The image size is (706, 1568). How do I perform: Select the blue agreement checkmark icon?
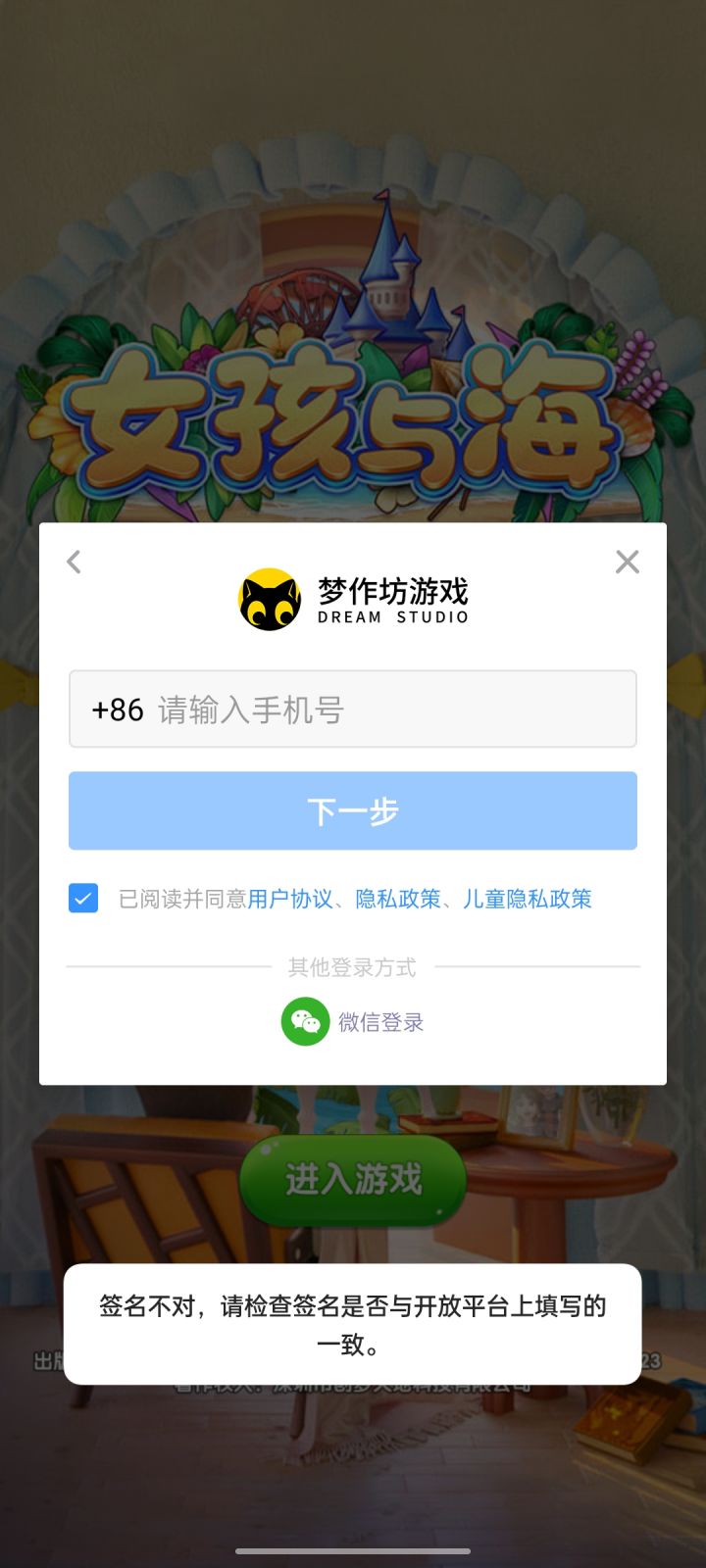coord(82,899)
